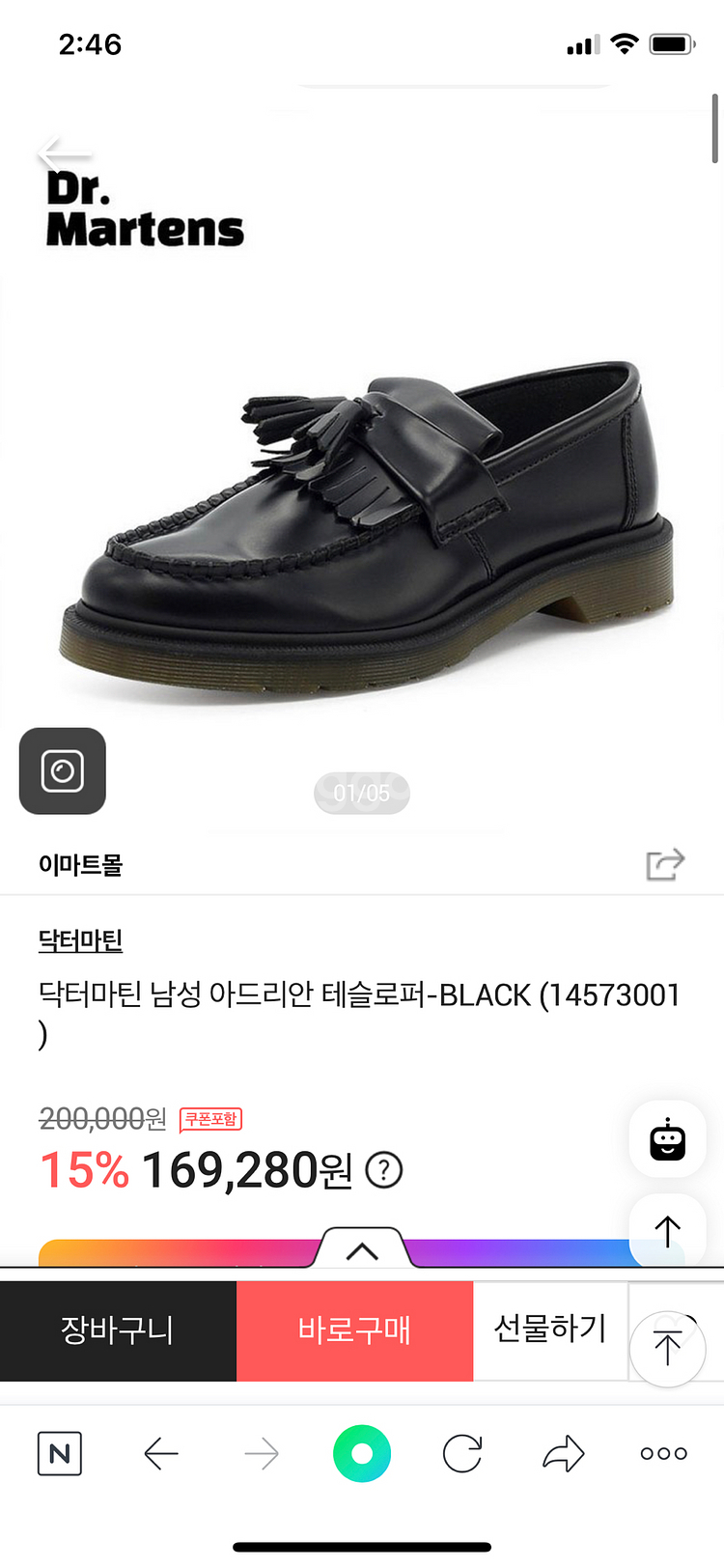Jump to top with circled arrow button
The width and height of the screenshot is (724, 1568).
[x=667, y=1349]
